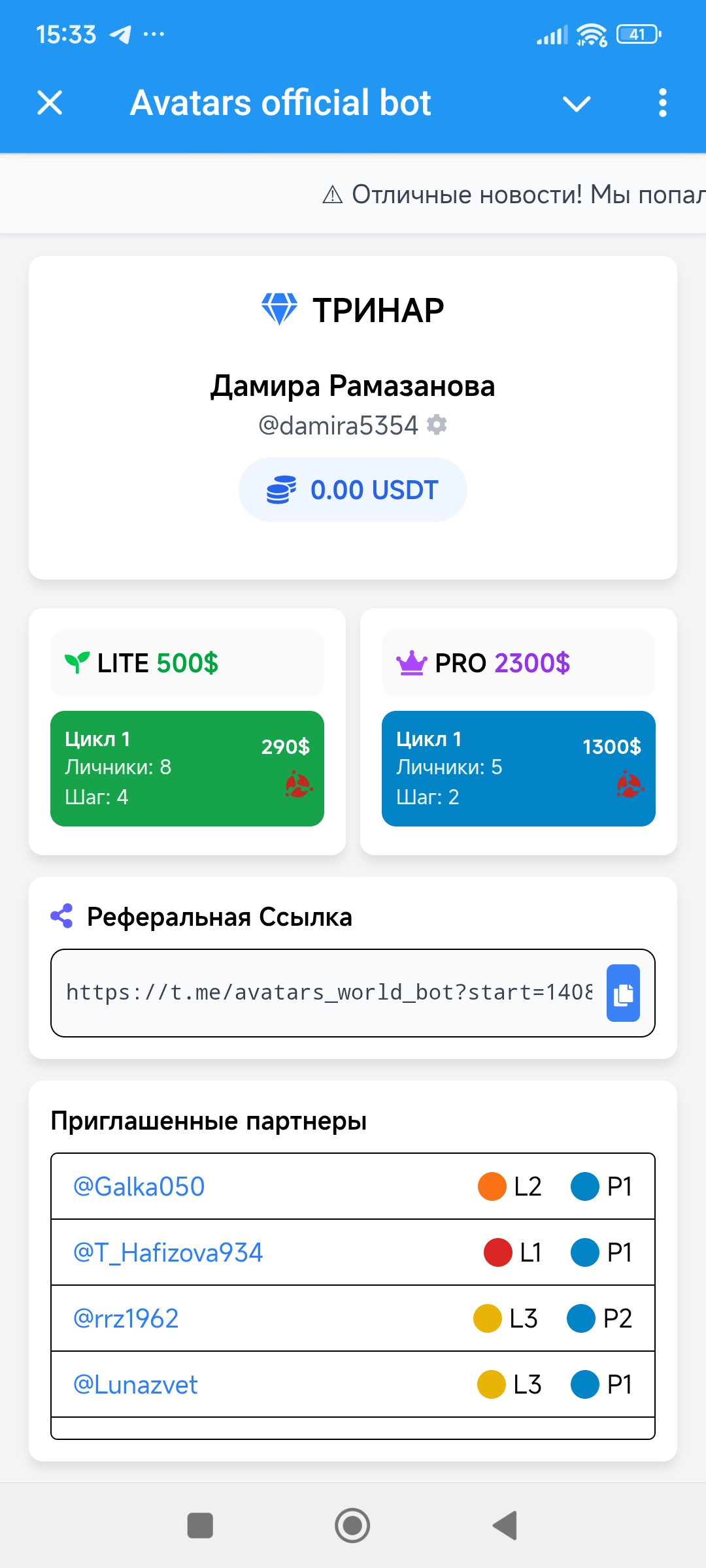Screen dimensions: 706x1568
Task: Open partner @Lunazvet profile
Action: (x=135, y=1384)
